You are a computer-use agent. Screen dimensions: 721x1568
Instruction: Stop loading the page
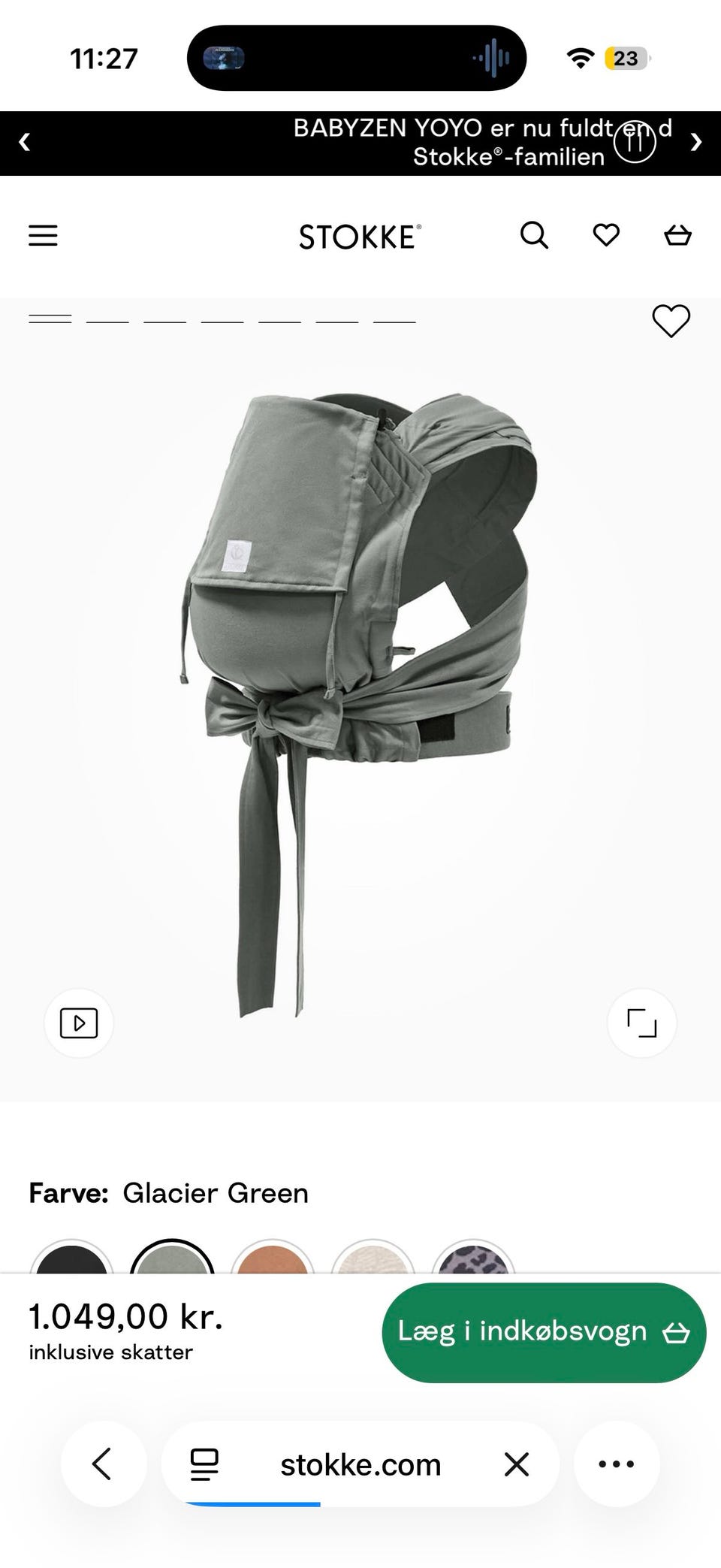click(517, 1464)
